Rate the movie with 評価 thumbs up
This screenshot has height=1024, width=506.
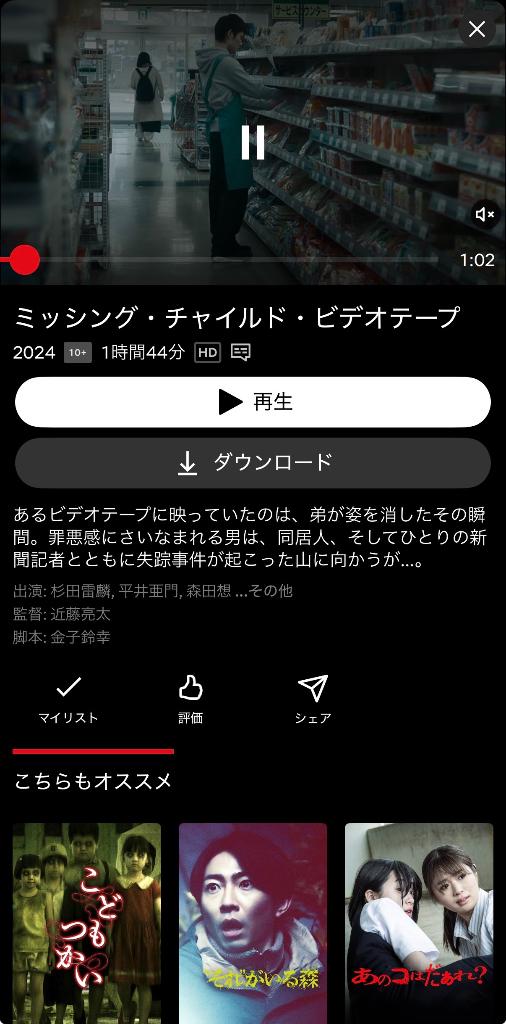191,700
